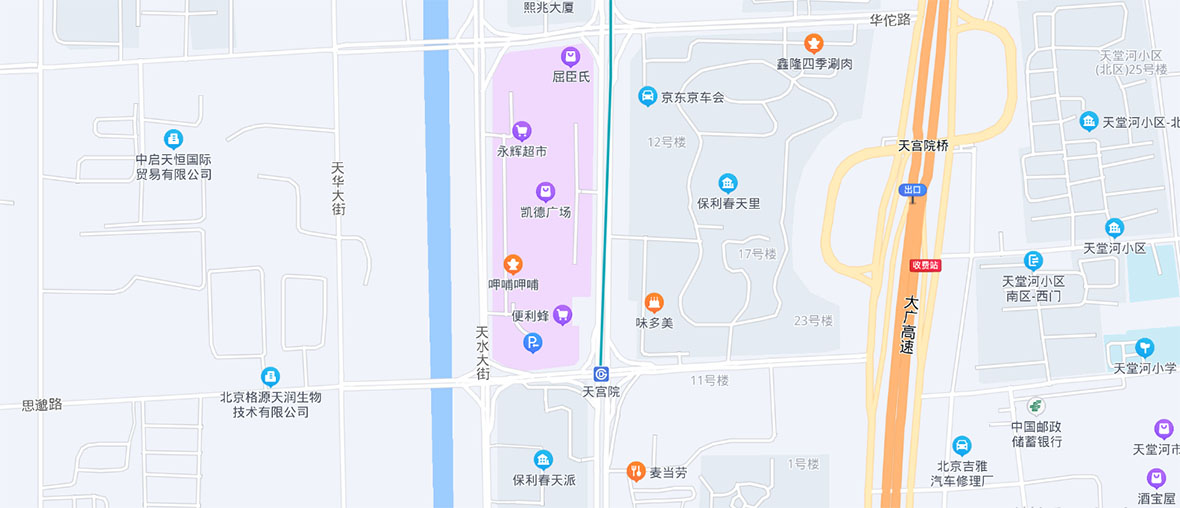Open the 麦当劳 restaurant marker
The width and height of the screenshot is (1180, 508).
click(x=635, y=471)
